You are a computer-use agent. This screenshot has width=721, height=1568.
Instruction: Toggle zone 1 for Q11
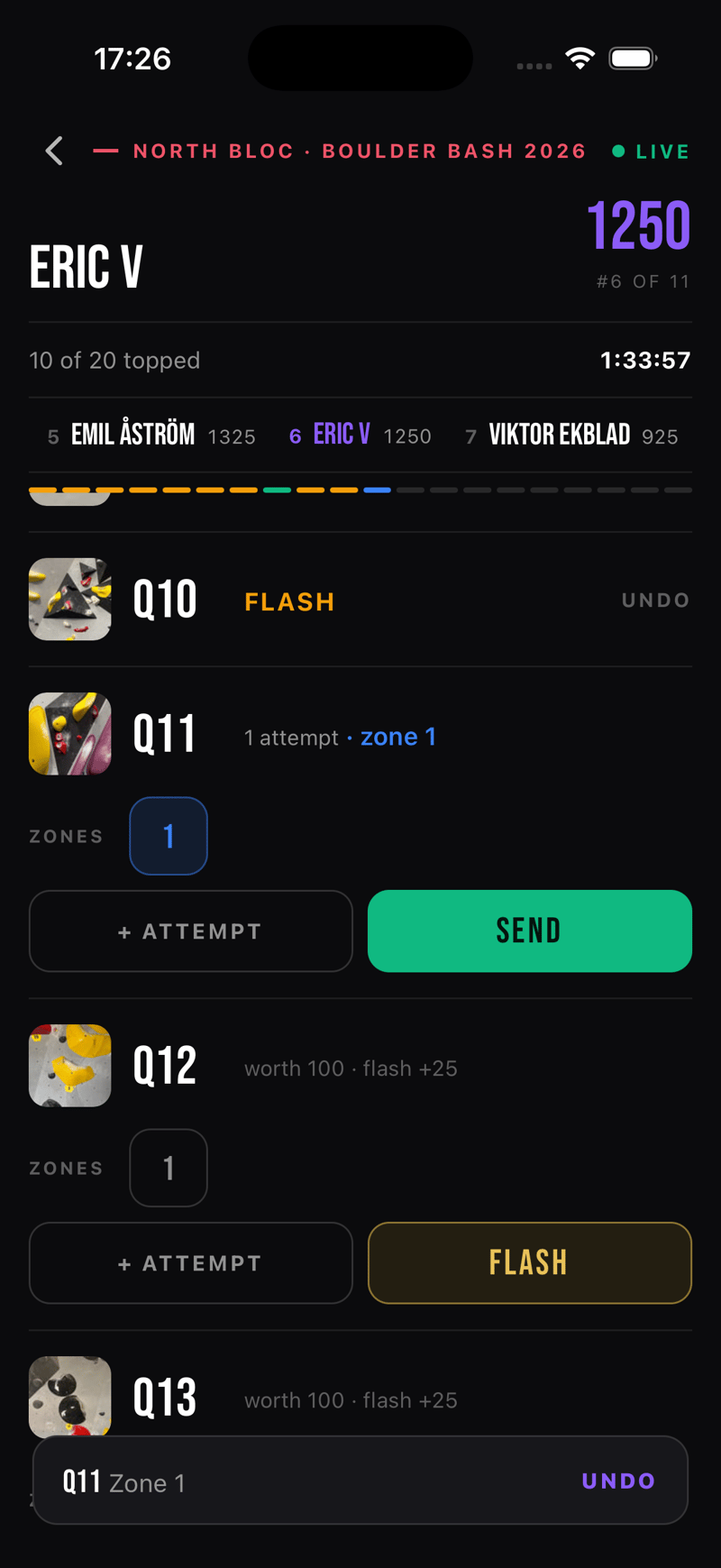(x=169, y=836)
